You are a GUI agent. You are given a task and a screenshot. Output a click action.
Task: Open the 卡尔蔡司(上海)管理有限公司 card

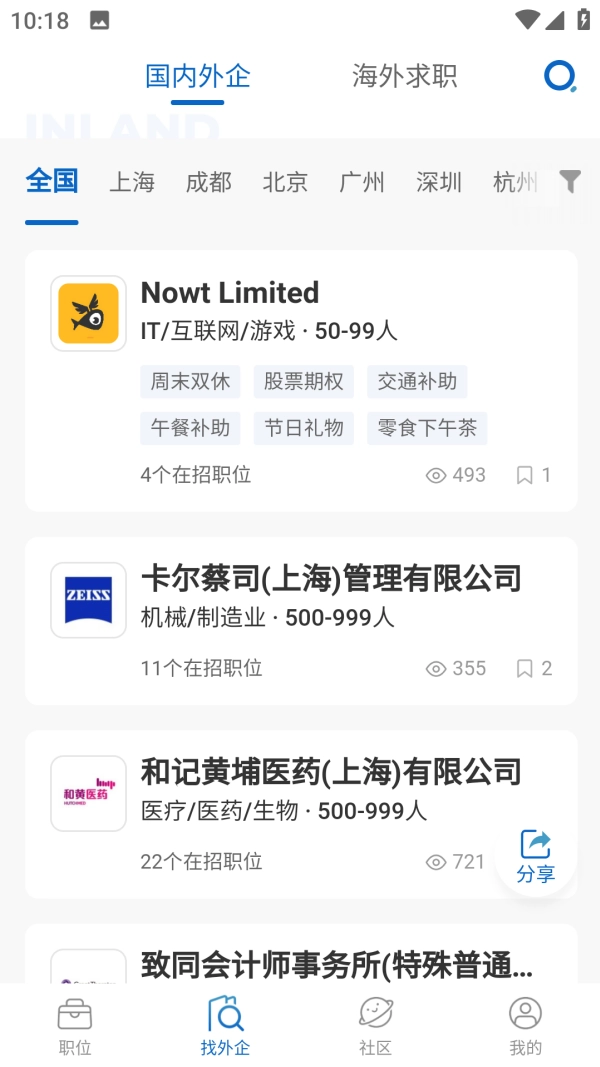coord(301,620)
